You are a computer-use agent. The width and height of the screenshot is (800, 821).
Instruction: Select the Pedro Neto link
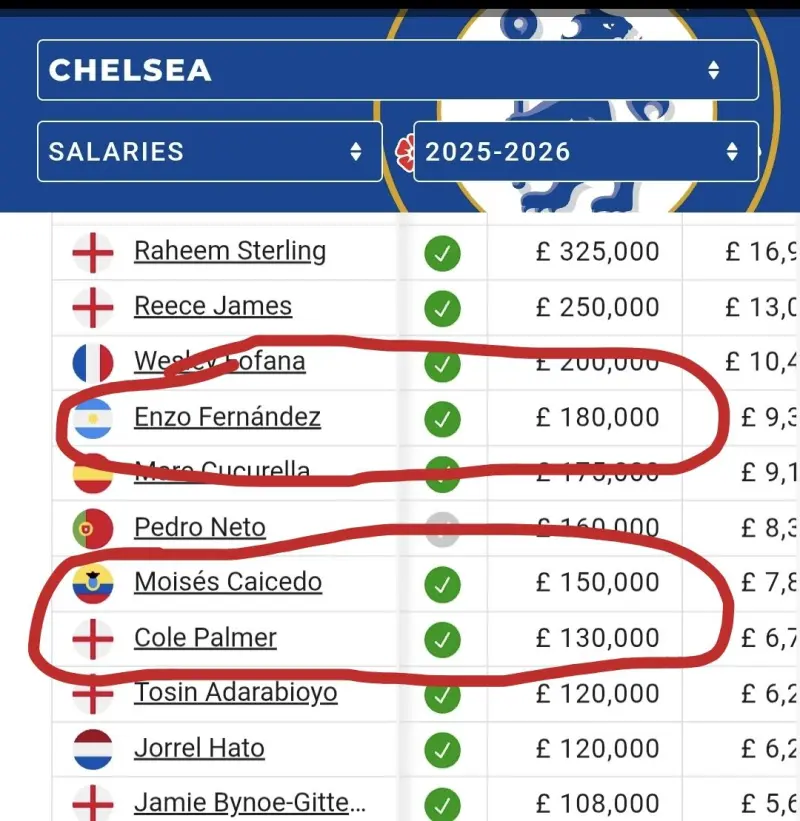pyautogui.click(x=200, y=527)
